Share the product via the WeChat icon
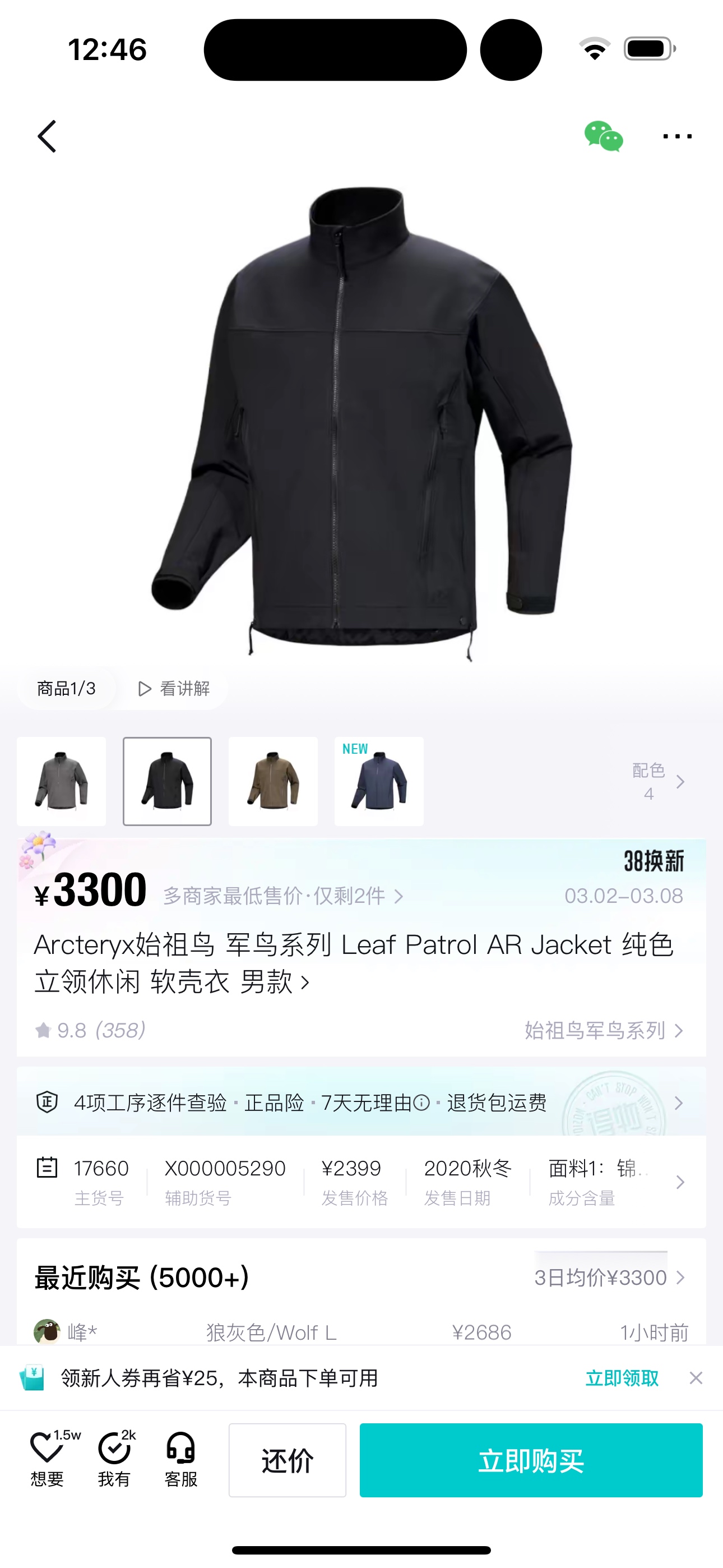The width and height of the screenshot is (723, 1568). pos(603,136)
